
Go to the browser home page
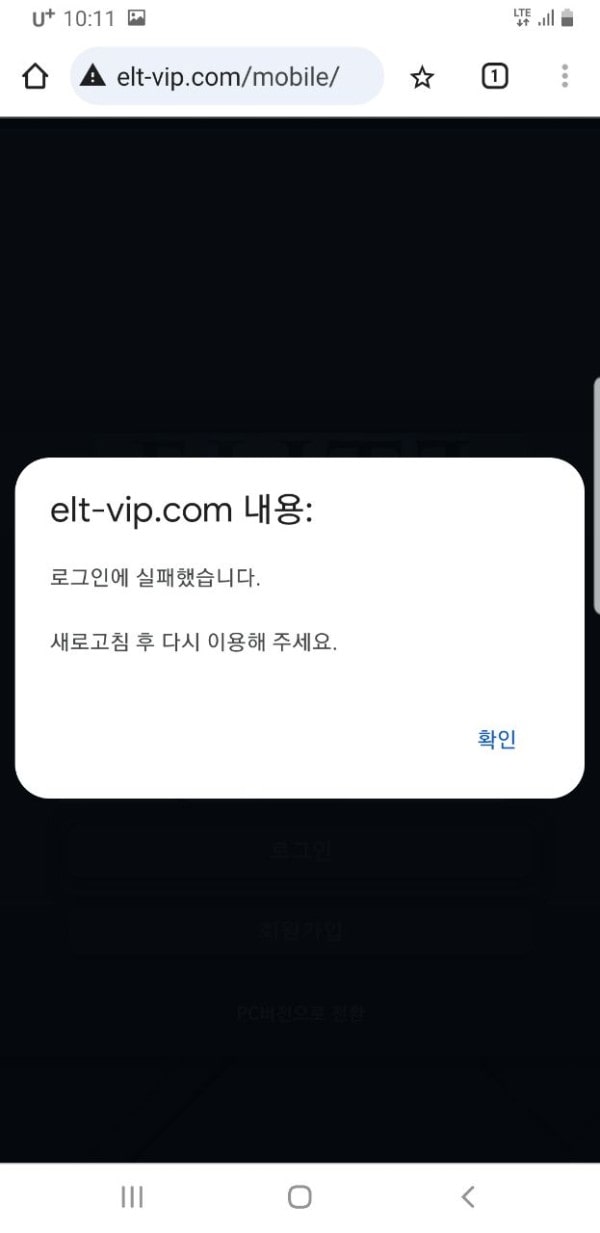point(35,76)
